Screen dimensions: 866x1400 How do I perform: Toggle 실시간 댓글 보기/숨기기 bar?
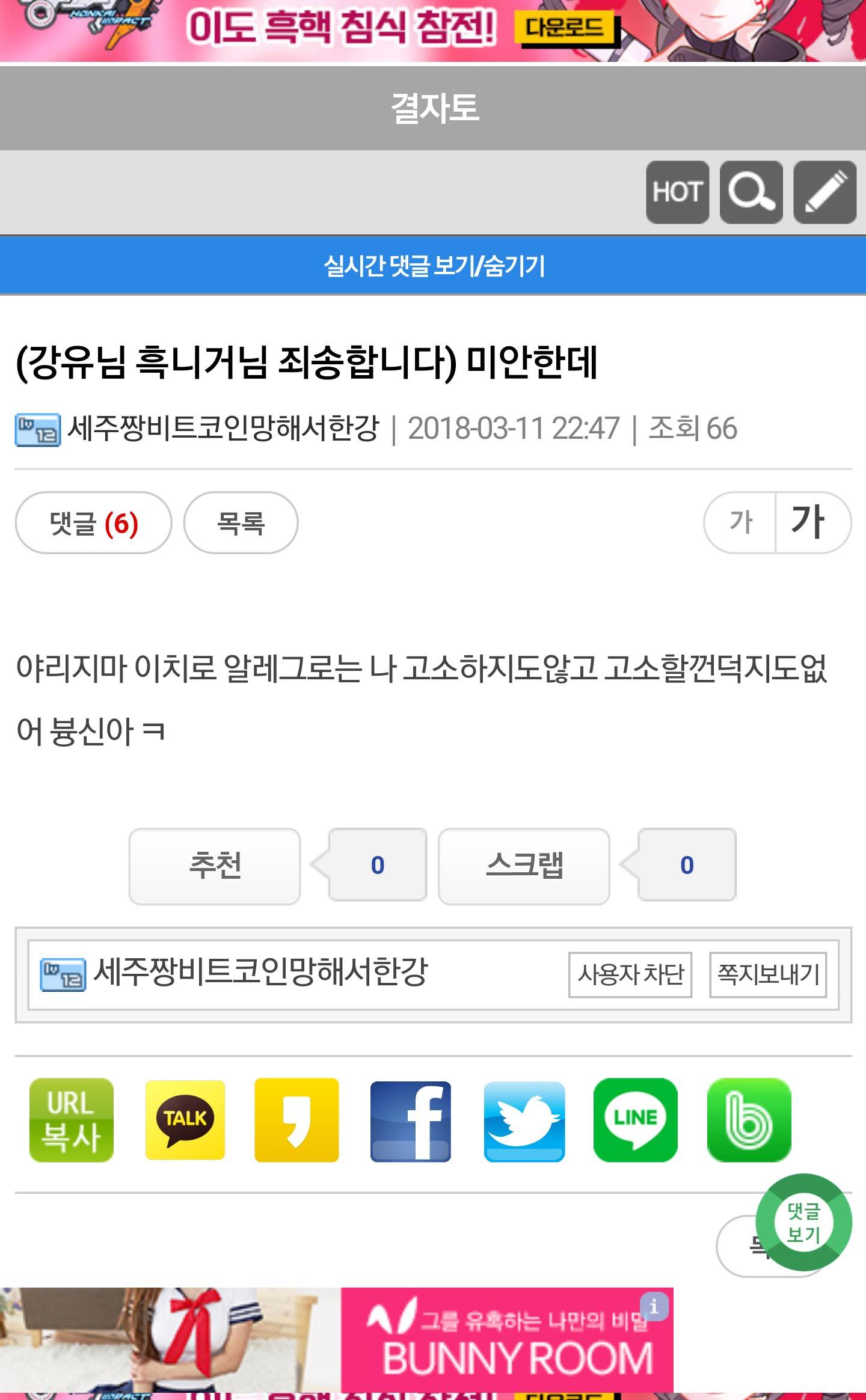(x=433, y=266)
